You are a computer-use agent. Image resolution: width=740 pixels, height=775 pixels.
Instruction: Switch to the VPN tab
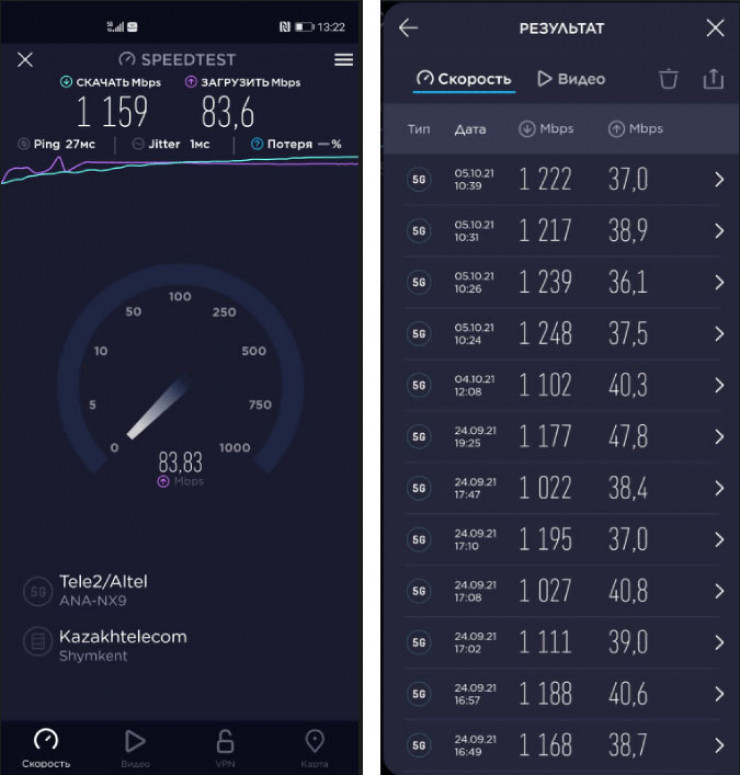pos(225,748)
